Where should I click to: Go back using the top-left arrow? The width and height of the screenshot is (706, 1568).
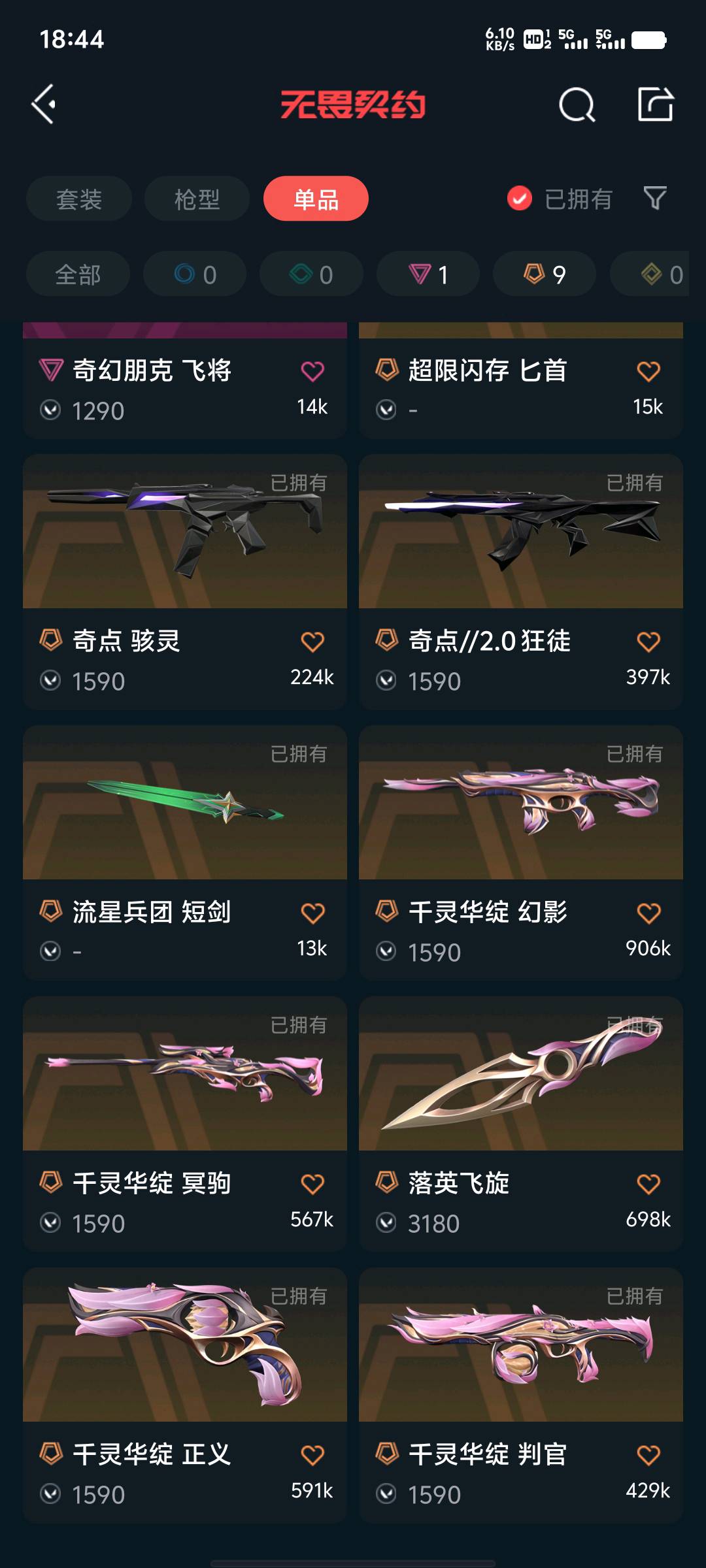pyautogui.click(x=44, y=104)
